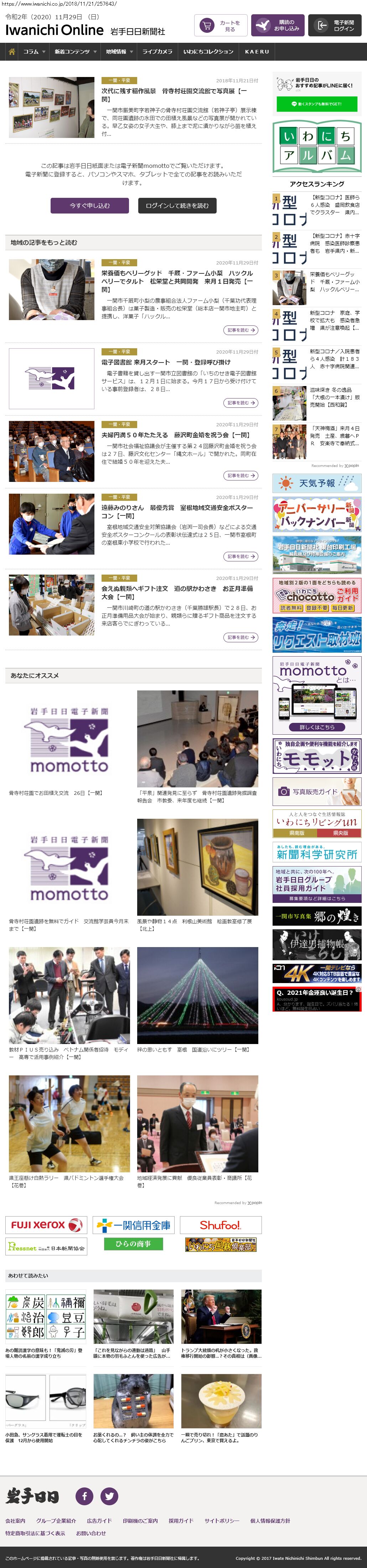Open the 夫婦円満５０年たたえる article headline
Image resolution: width=367 pixels, height=1568 pixels.
tap(175, 435)
